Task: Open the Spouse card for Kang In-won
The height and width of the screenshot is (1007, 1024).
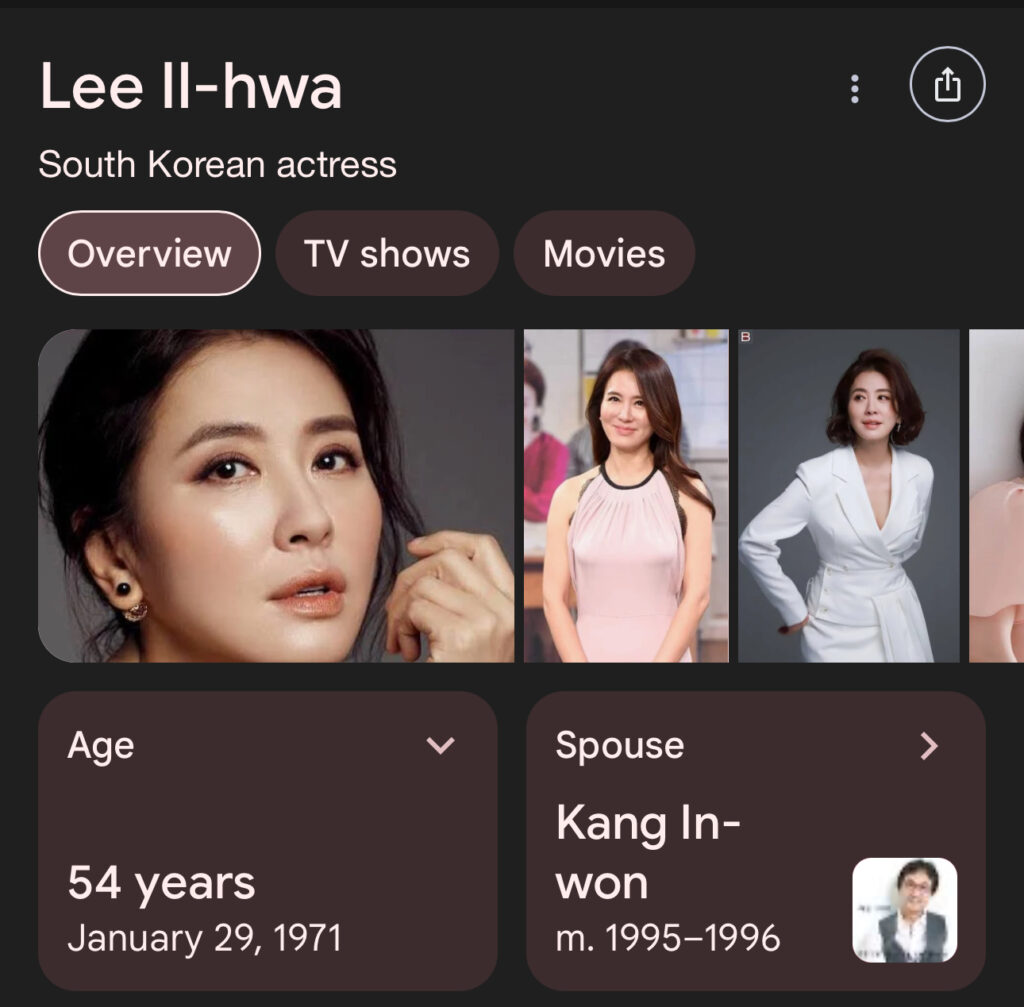Action: click(x=755, y=840)
